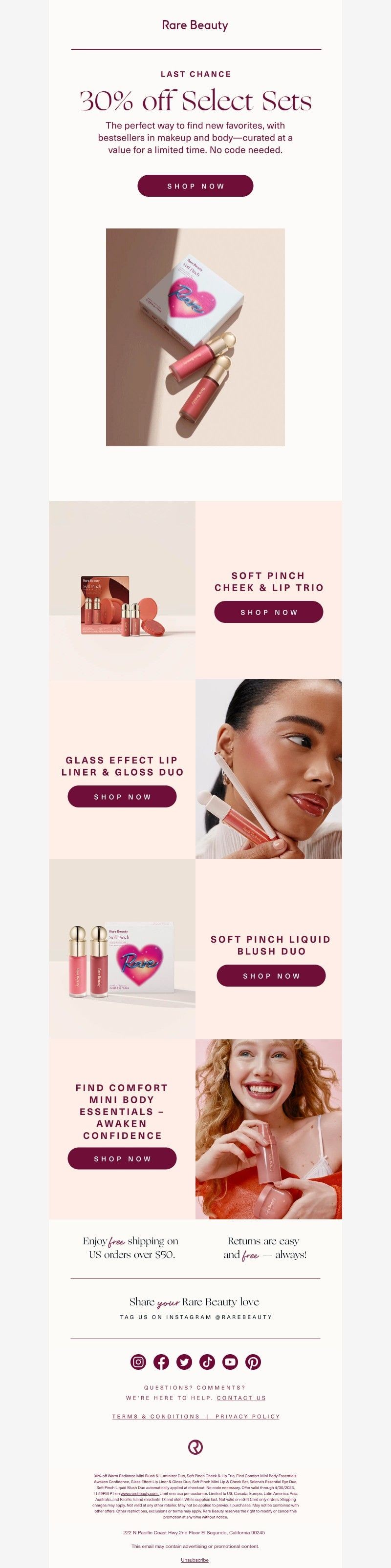Go to the YouTube channel icon

pyautogui.click(x=230, y=1362)
